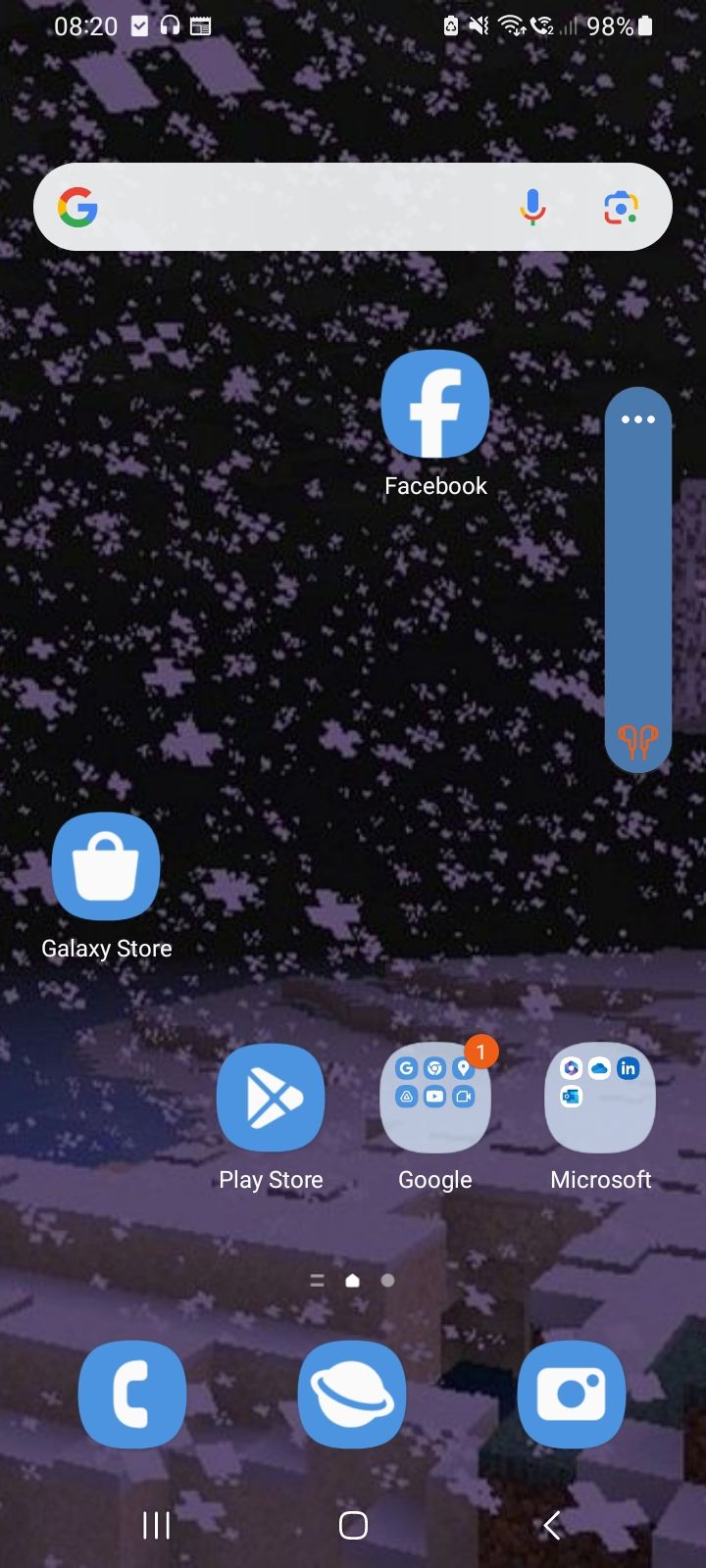Start Google voice search with the microphone
Screen dimensions: 706x1568
[x=532, y=207]
